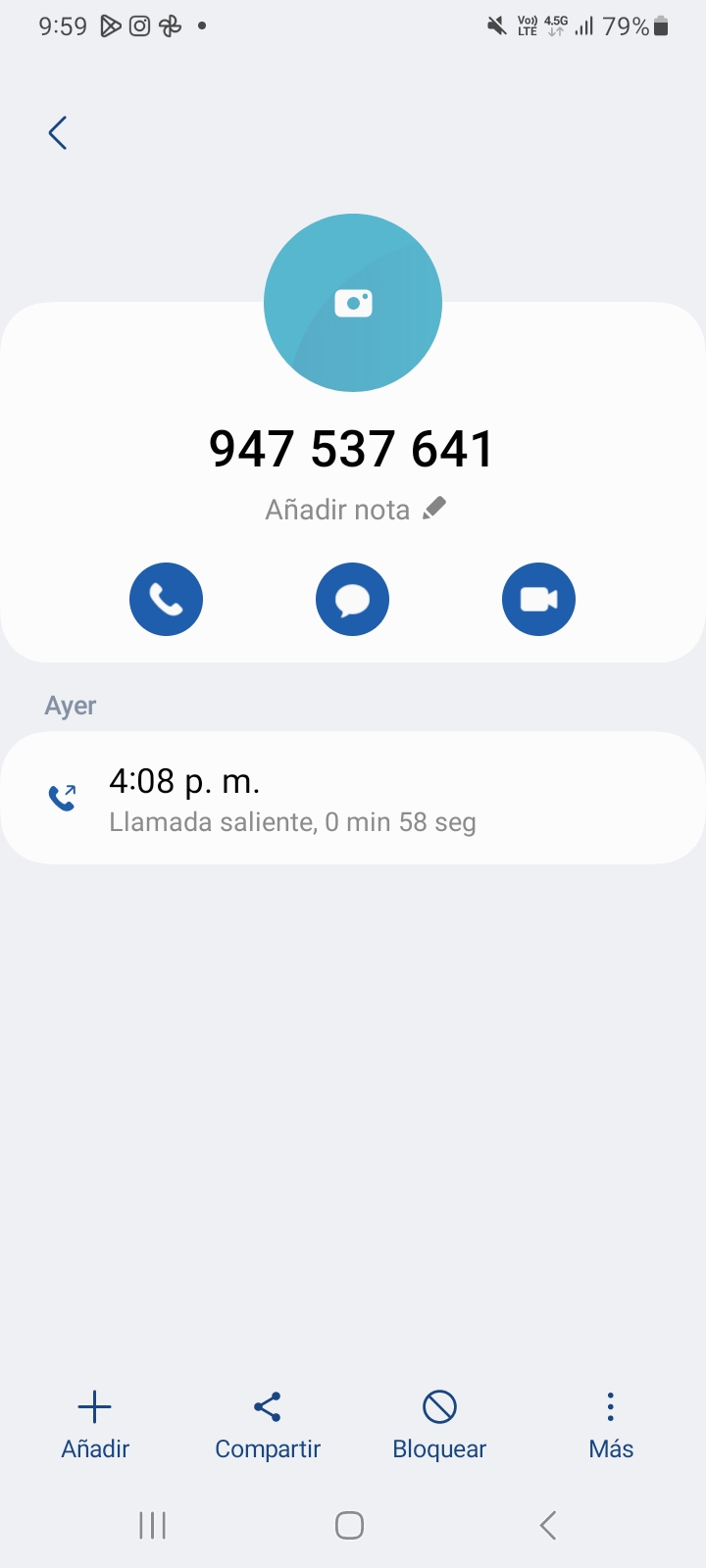Screen dimensions: 706x1568
Task: Go to the home screen
Action: [350, 1525]
